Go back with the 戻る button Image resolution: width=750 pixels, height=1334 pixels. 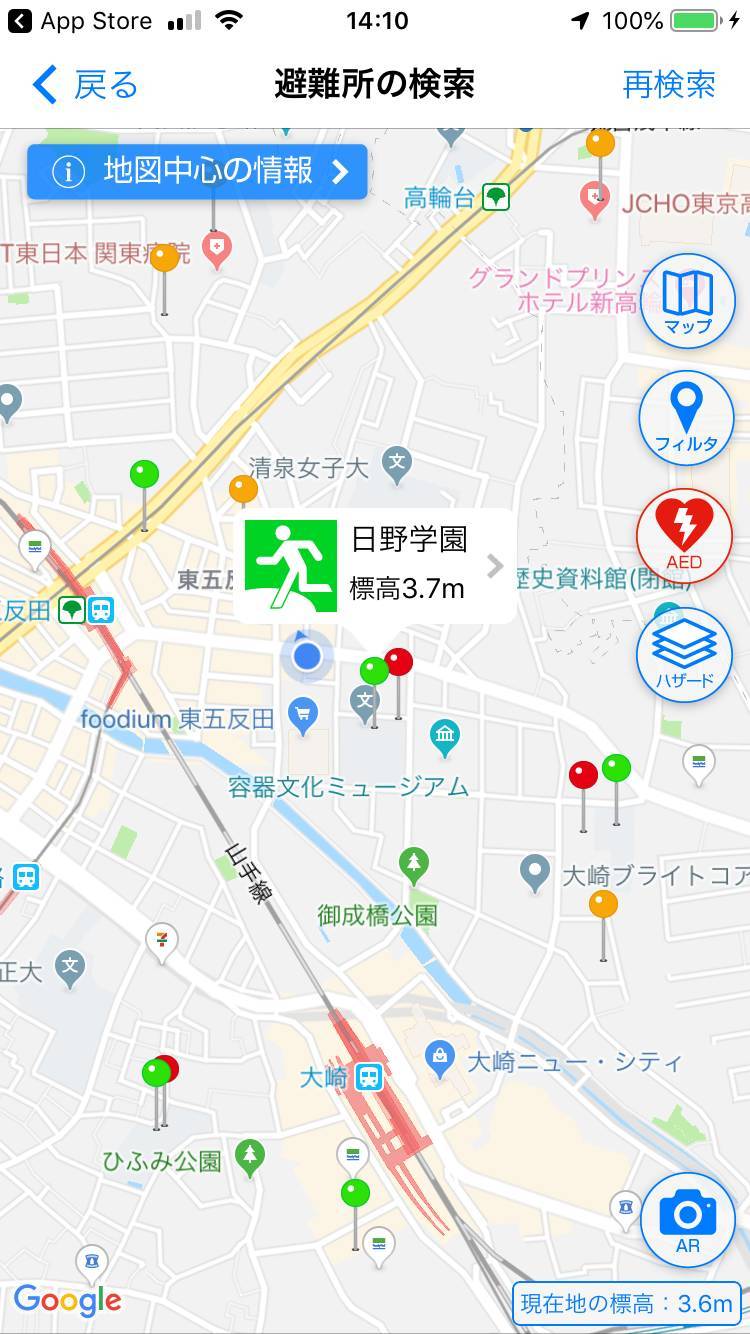point(85,85)
